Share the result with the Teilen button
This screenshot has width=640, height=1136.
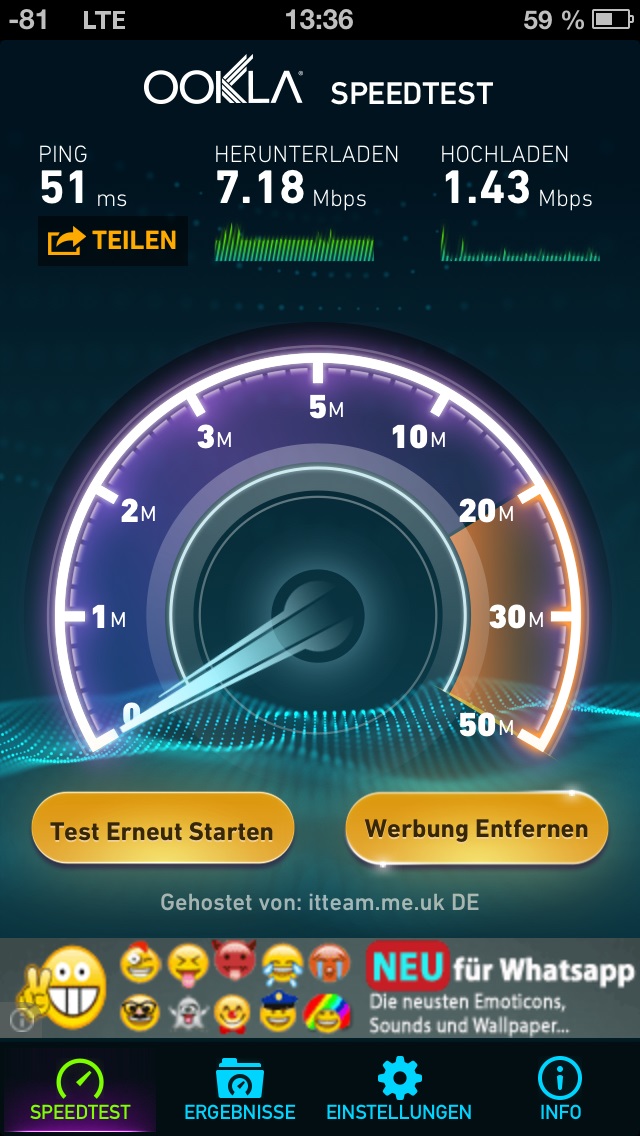coord(112,241)
